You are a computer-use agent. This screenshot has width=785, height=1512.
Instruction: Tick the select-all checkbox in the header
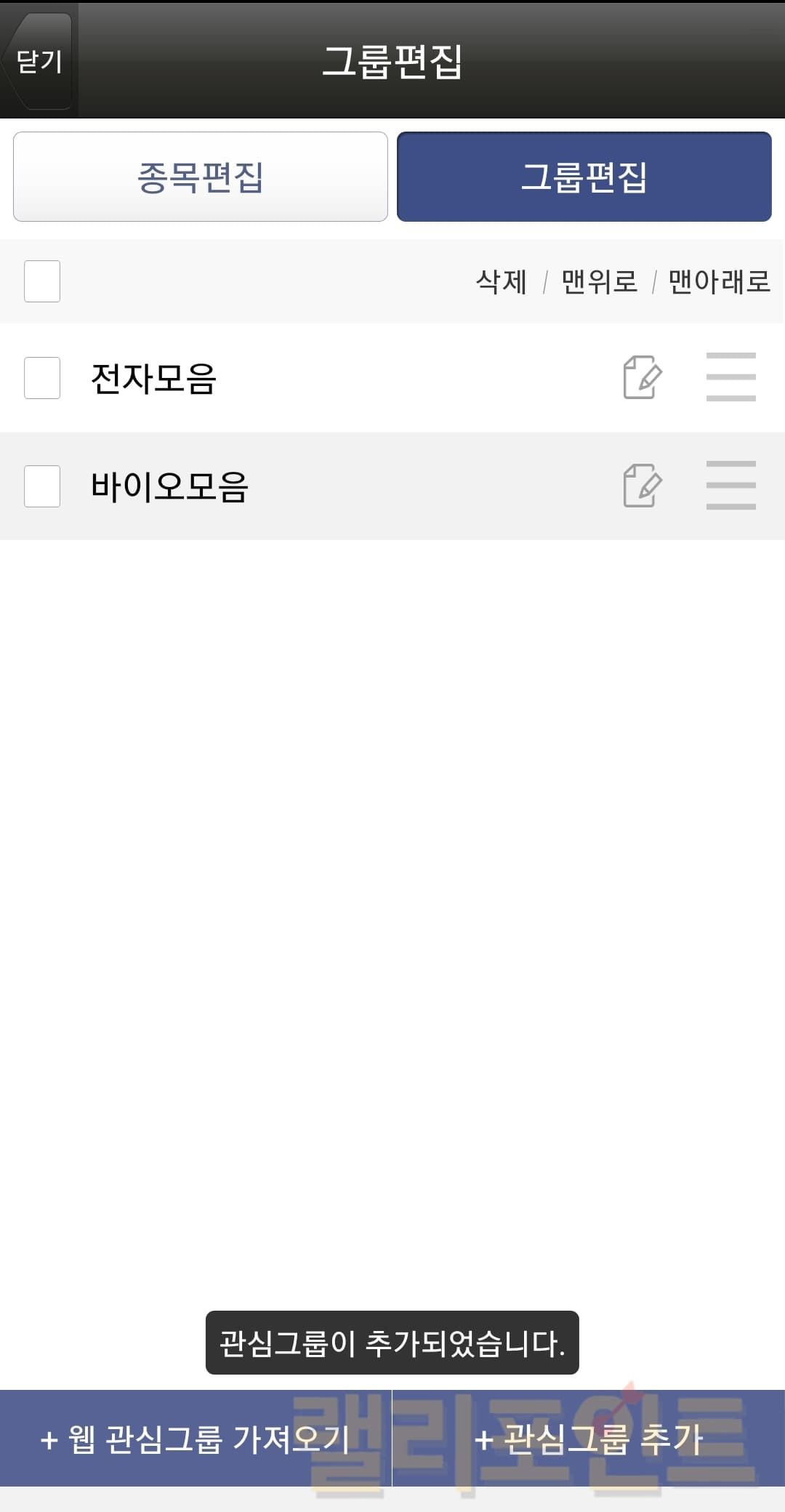[42, 281]
